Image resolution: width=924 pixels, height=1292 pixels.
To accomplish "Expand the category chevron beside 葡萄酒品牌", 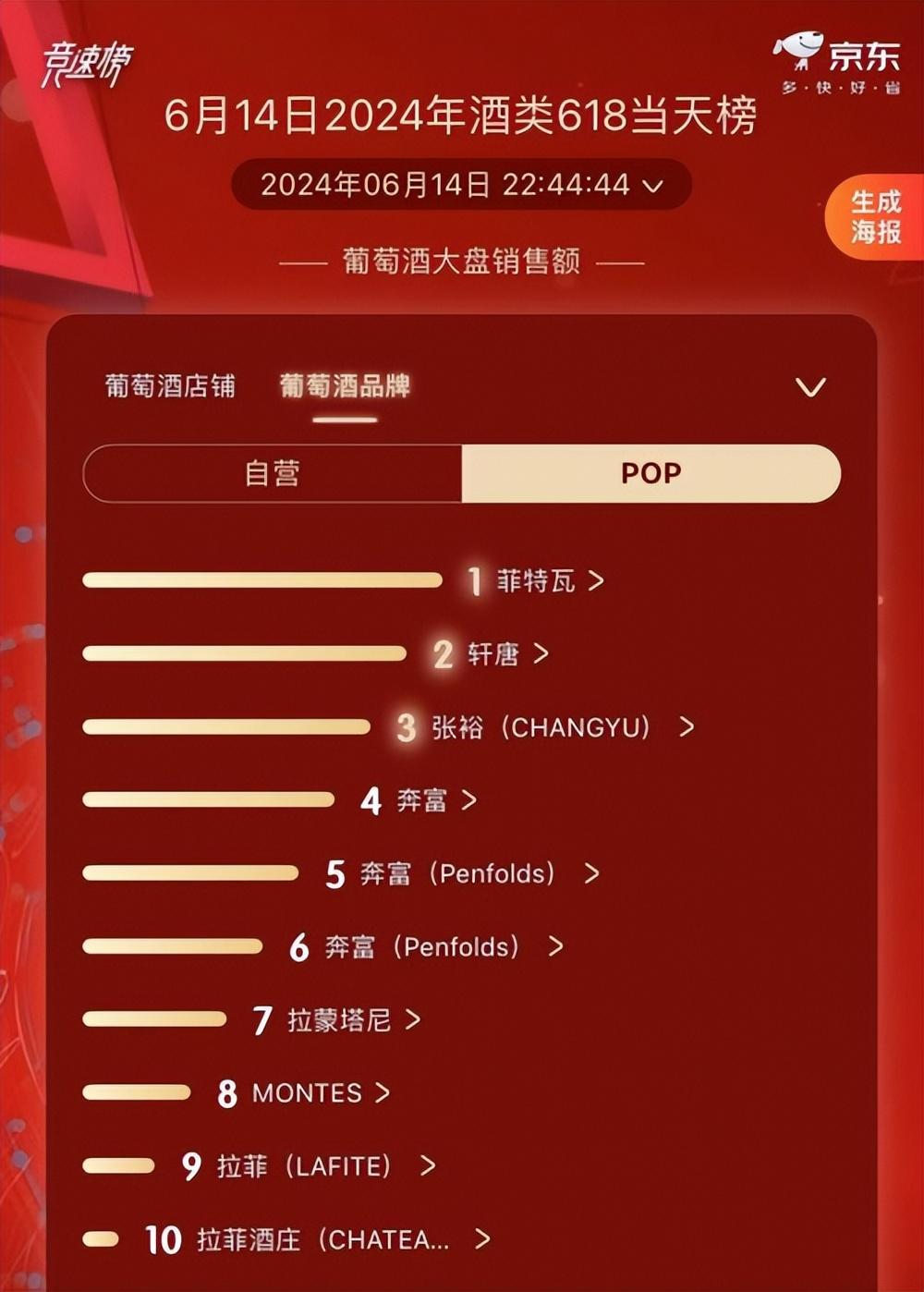I will 810,387.
